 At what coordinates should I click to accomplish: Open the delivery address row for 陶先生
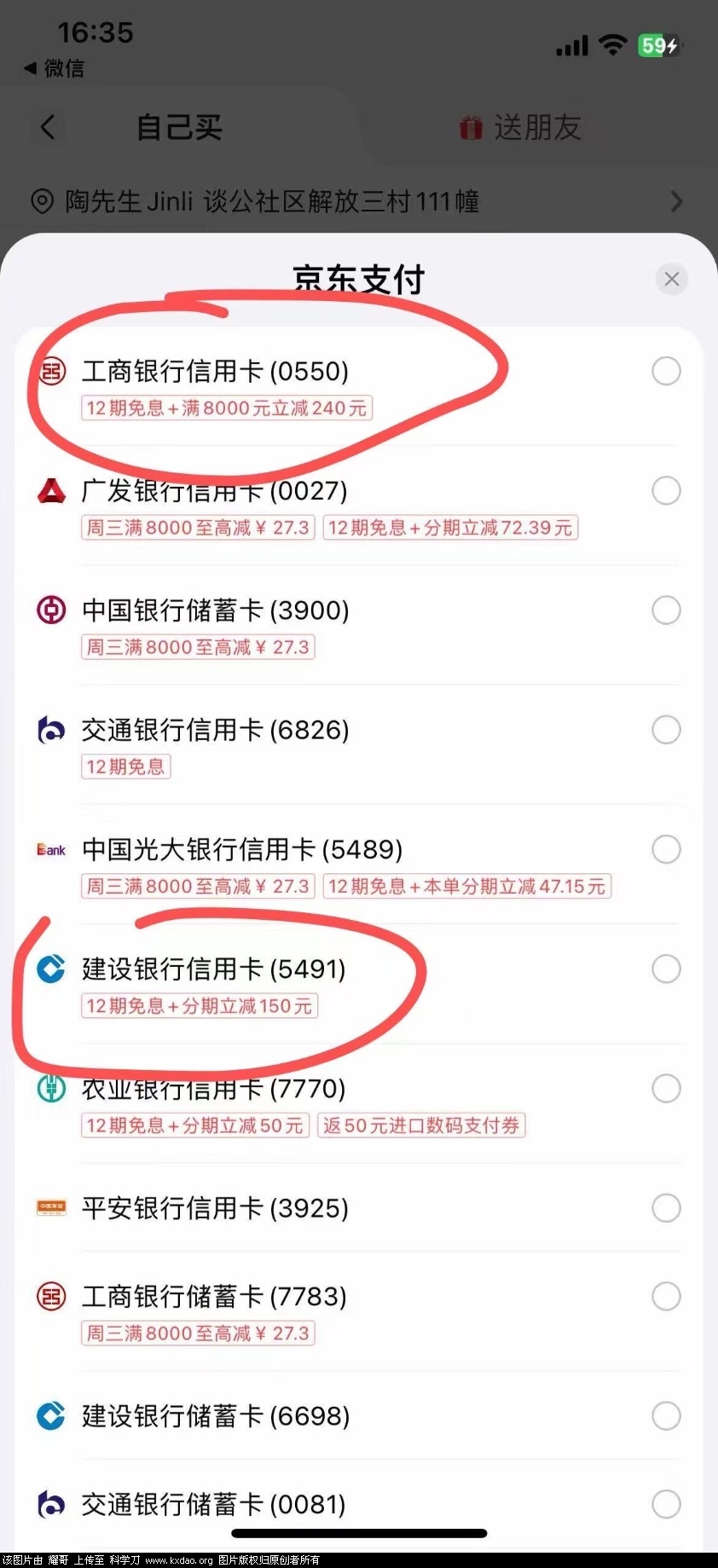358,201
